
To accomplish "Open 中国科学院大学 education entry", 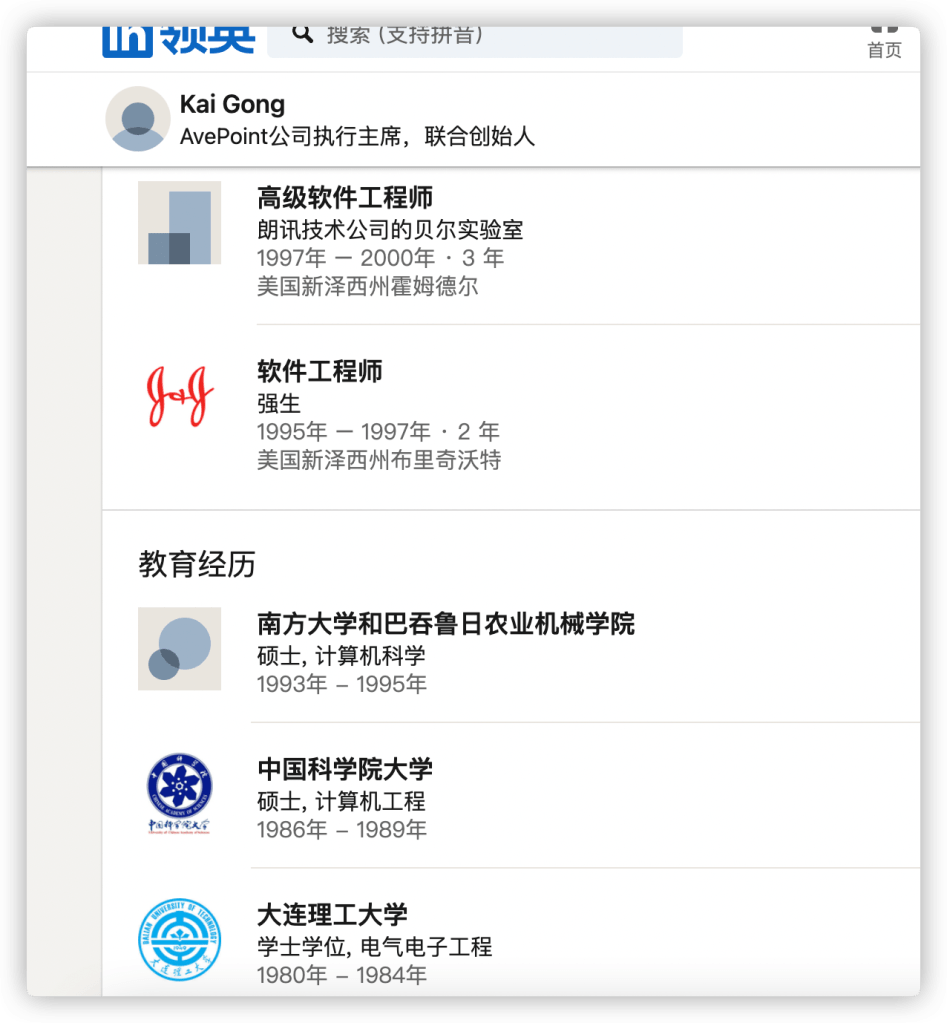I will click(345, 769).
